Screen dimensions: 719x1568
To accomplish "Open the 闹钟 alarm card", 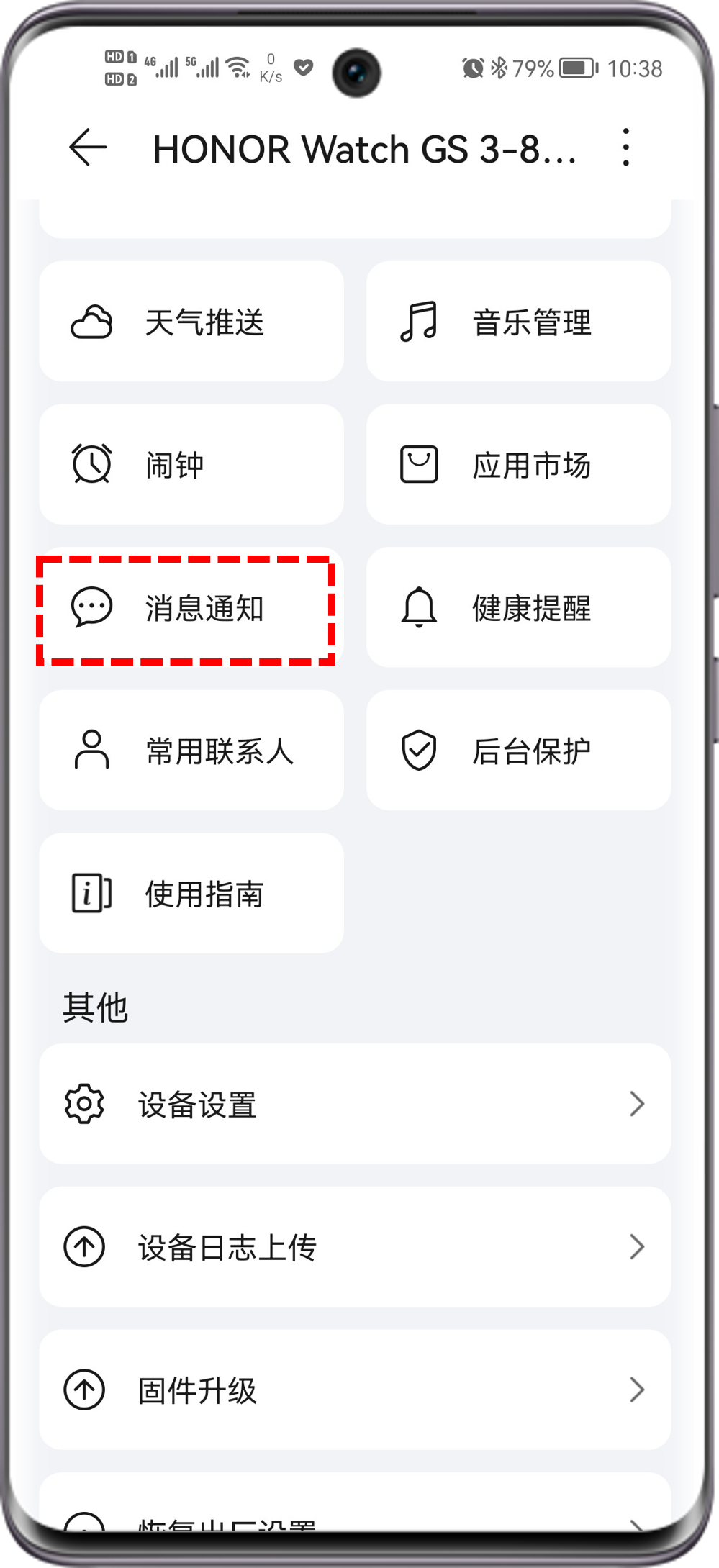I will (191, 464).
